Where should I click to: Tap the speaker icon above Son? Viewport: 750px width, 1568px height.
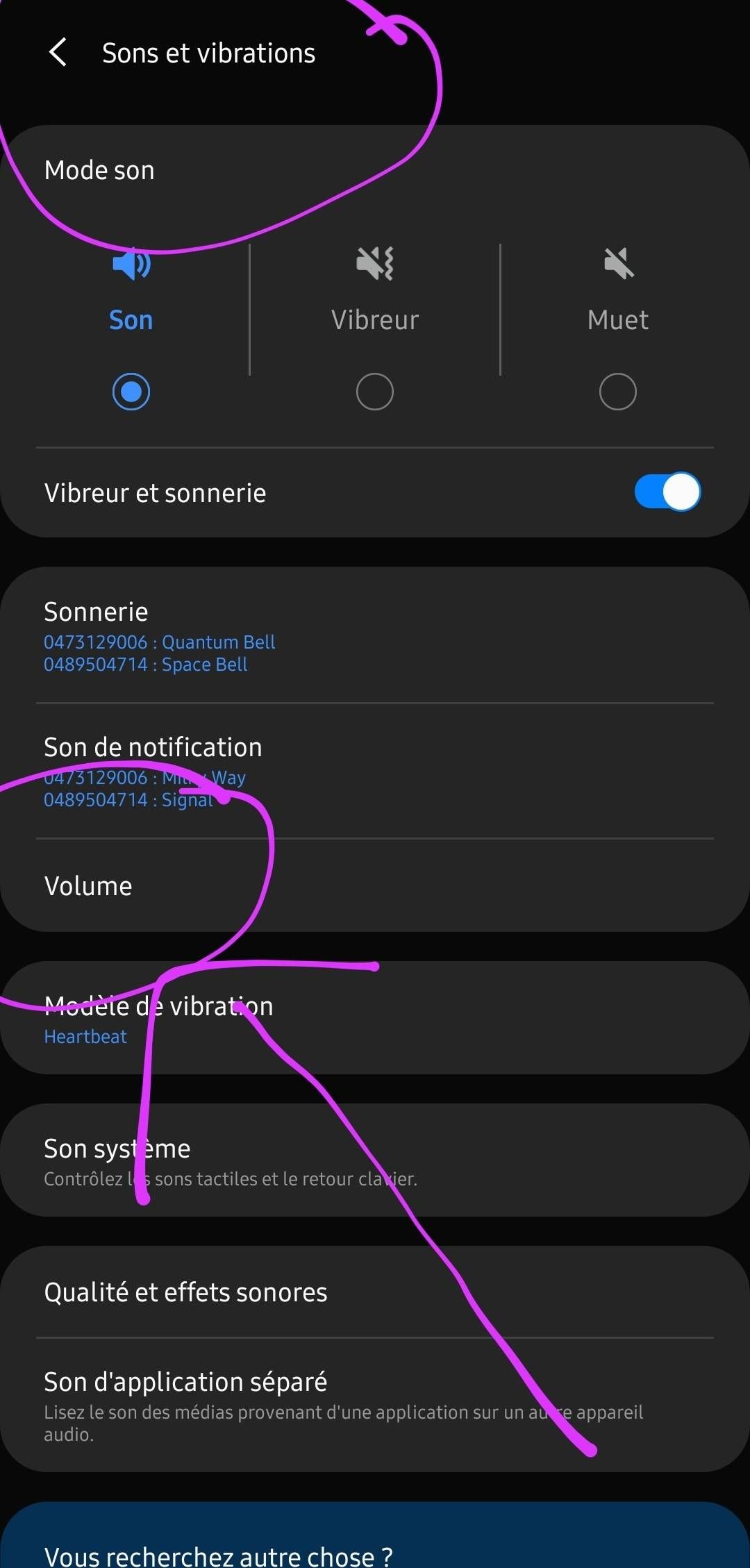pos(131,264)
